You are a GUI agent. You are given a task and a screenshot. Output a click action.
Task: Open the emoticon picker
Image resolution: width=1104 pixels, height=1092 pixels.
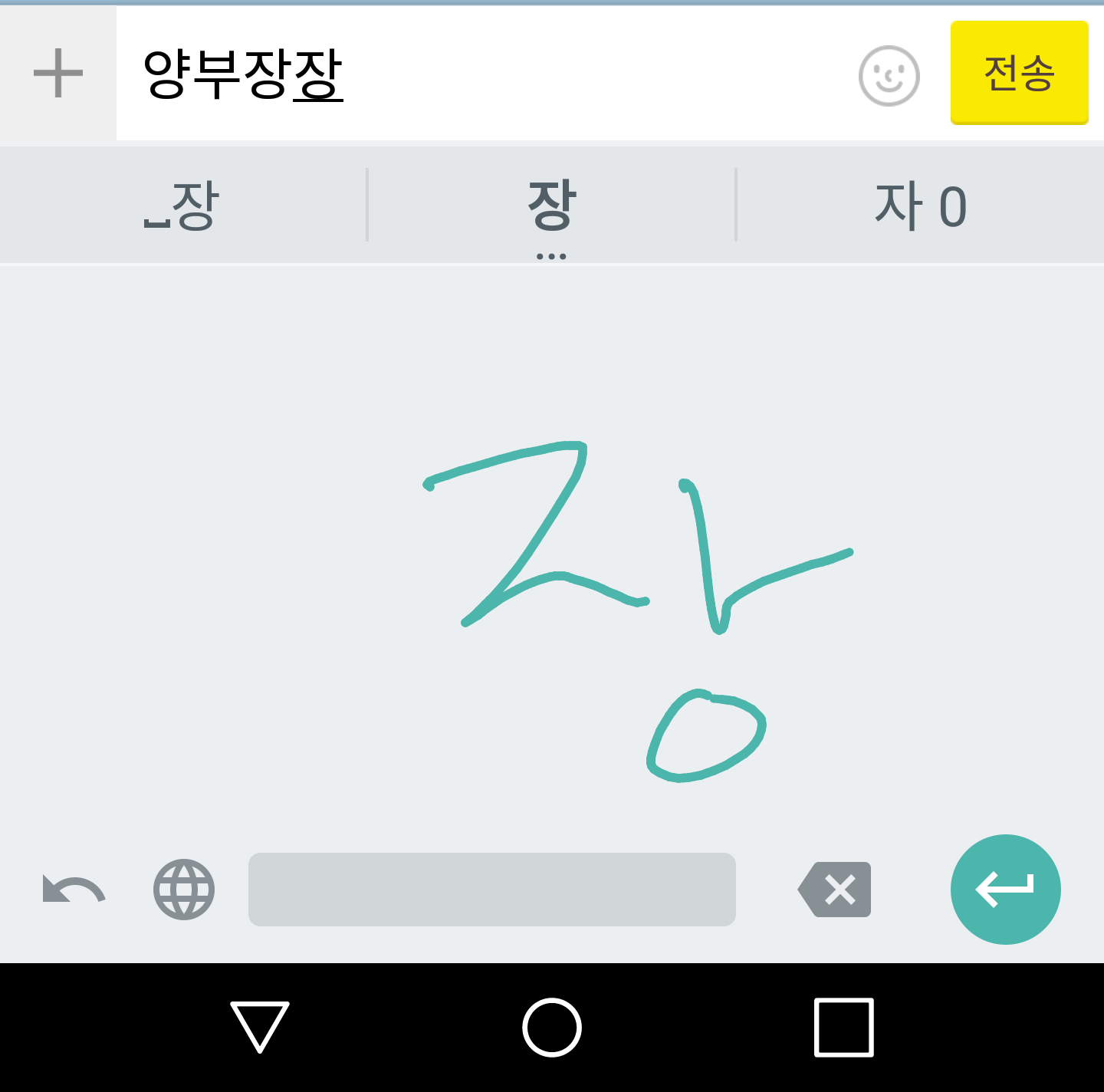tap(889, 76)
